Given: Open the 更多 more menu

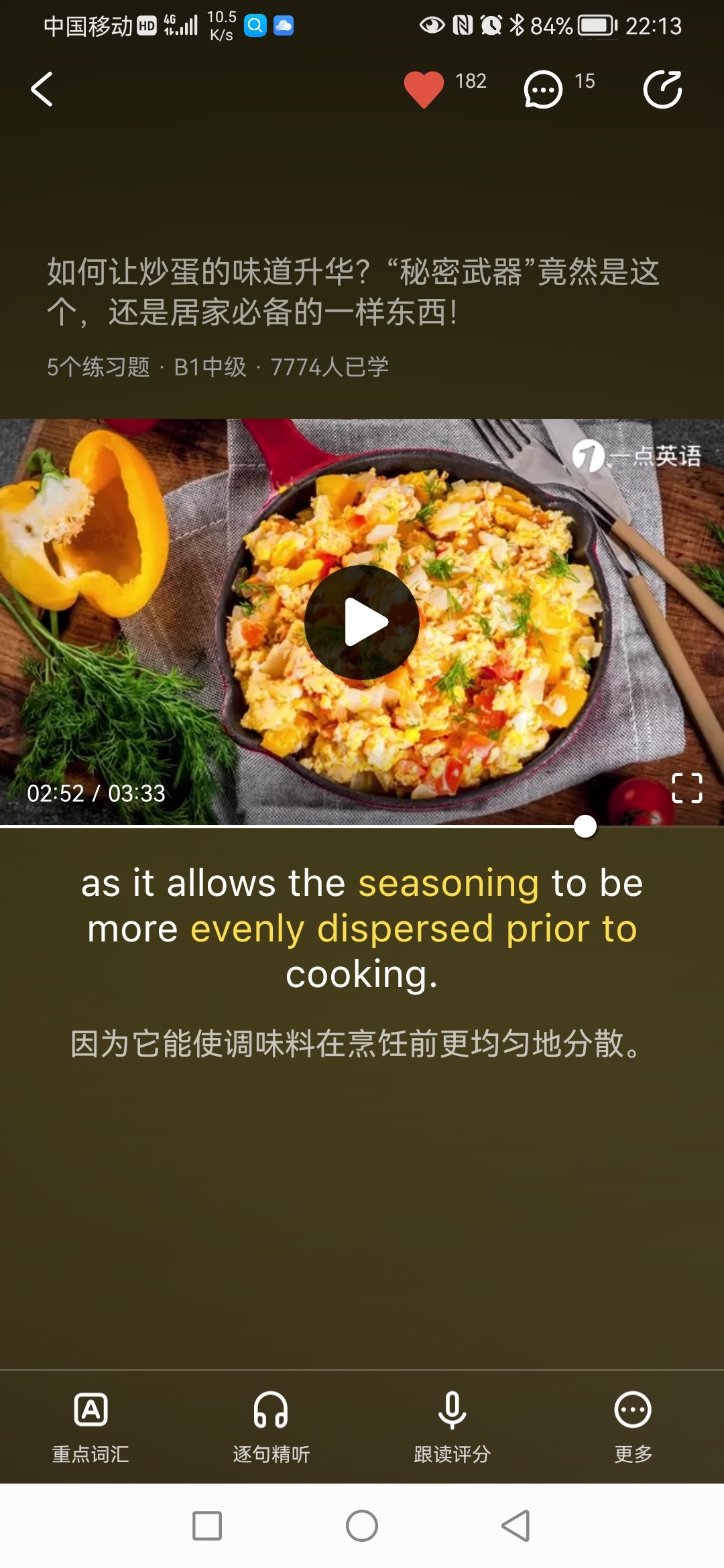Looking at the screenshot, I should pyautogui.click(x=633, y=1426).
